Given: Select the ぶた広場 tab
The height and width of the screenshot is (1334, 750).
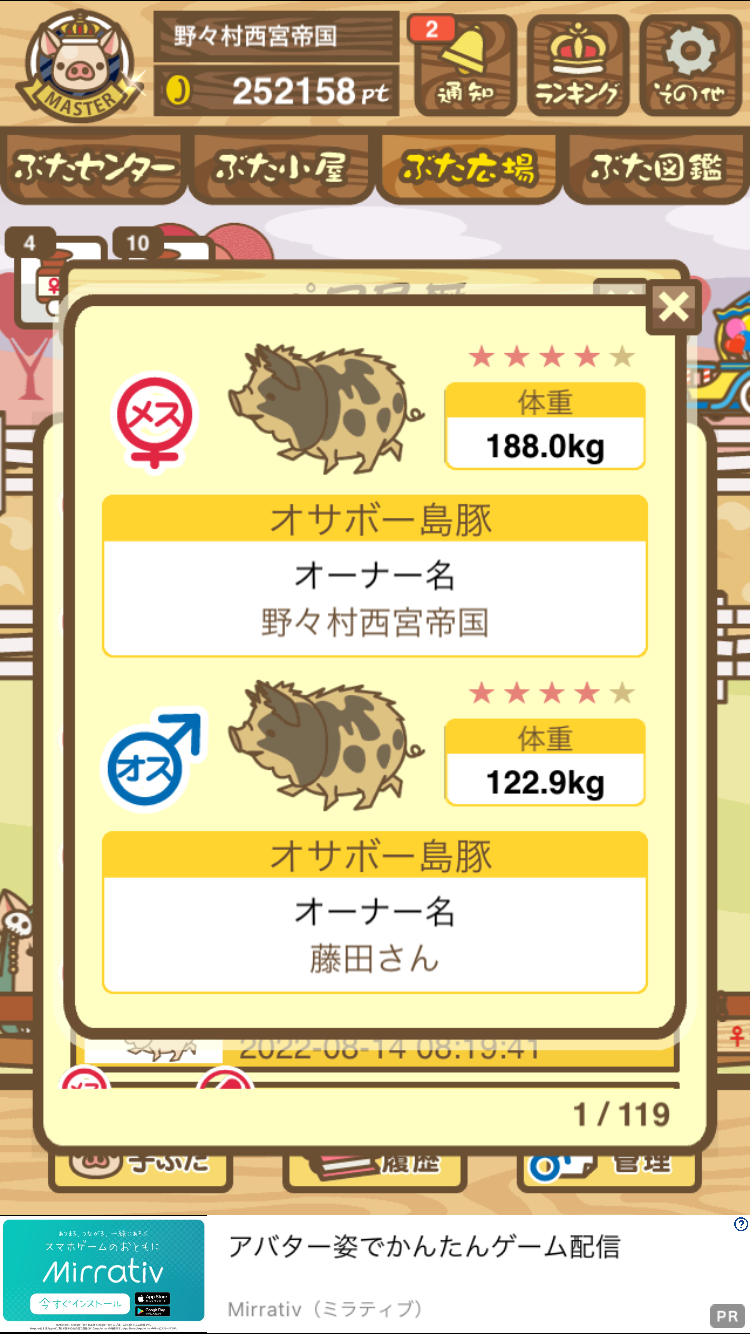Looking at the screenshot, I should pos(468,168).
